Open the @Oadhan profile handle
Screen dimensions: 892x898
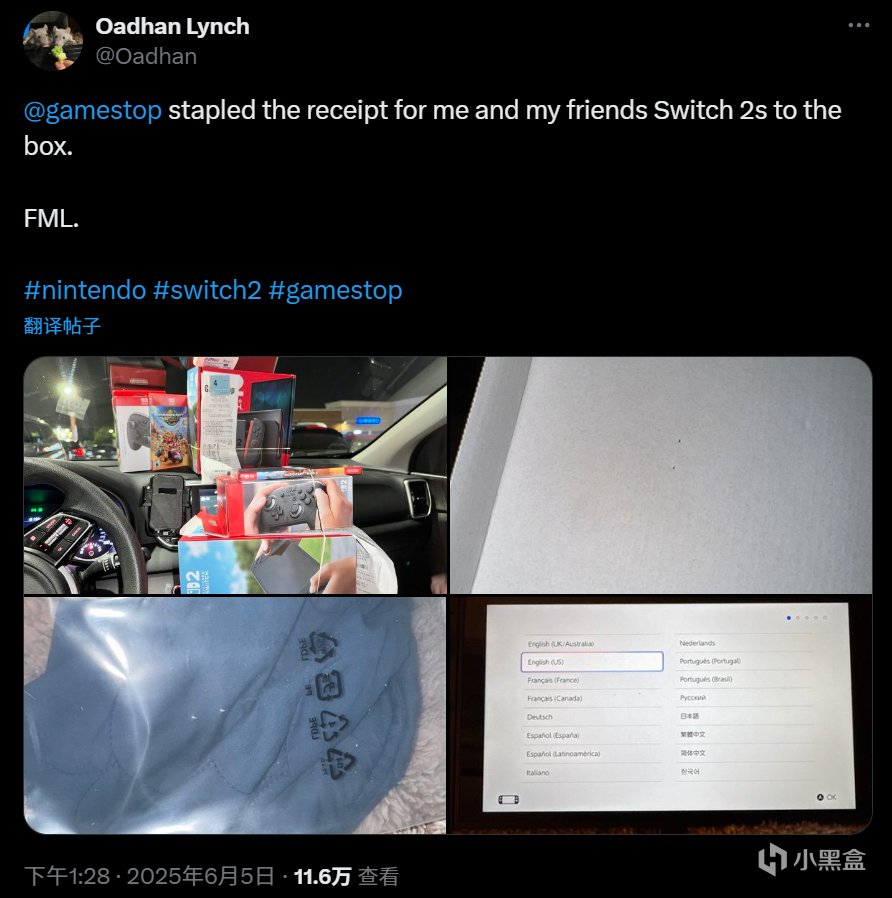tap(146, 57)
